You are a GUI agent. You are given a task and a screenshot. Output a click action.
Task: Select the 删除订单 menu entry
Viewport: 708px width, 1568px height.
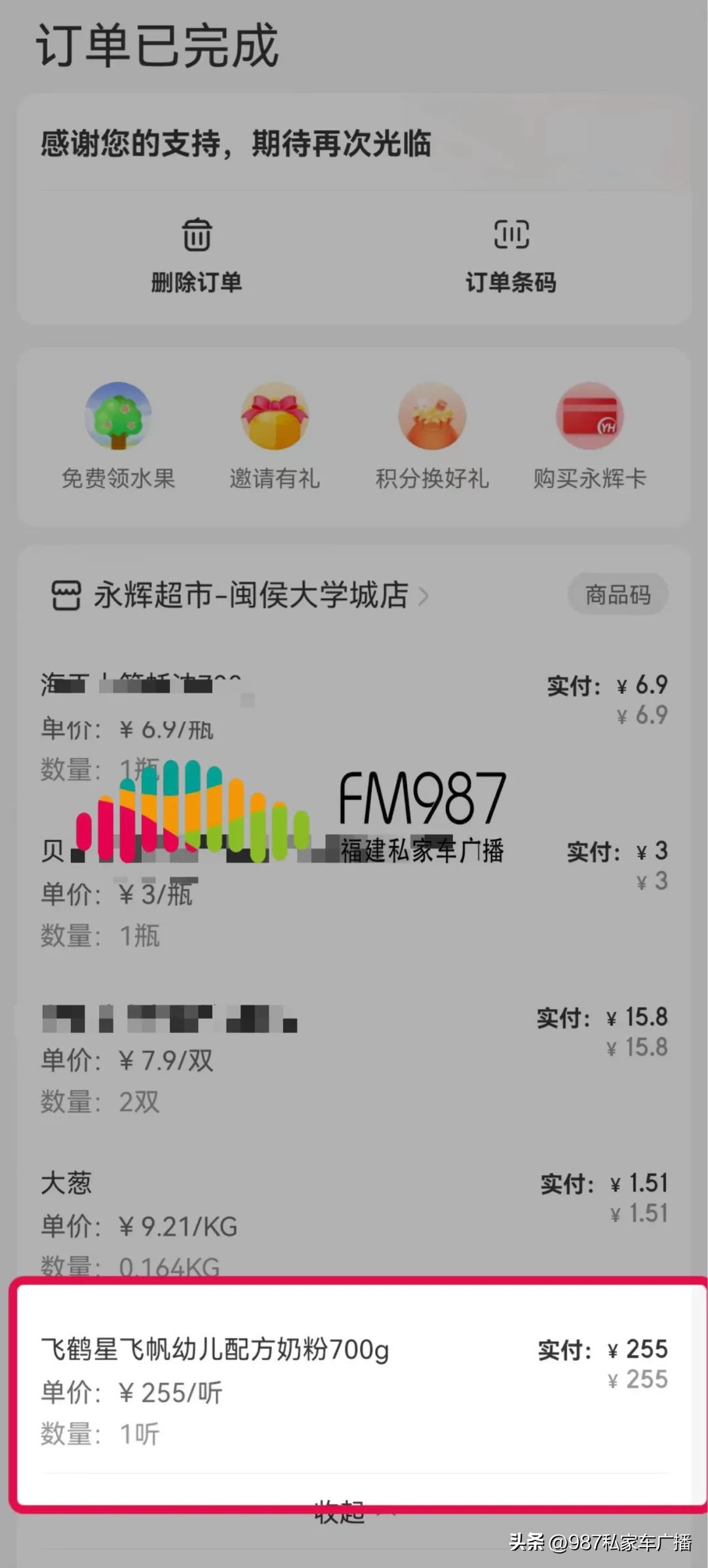coord(197,283)
